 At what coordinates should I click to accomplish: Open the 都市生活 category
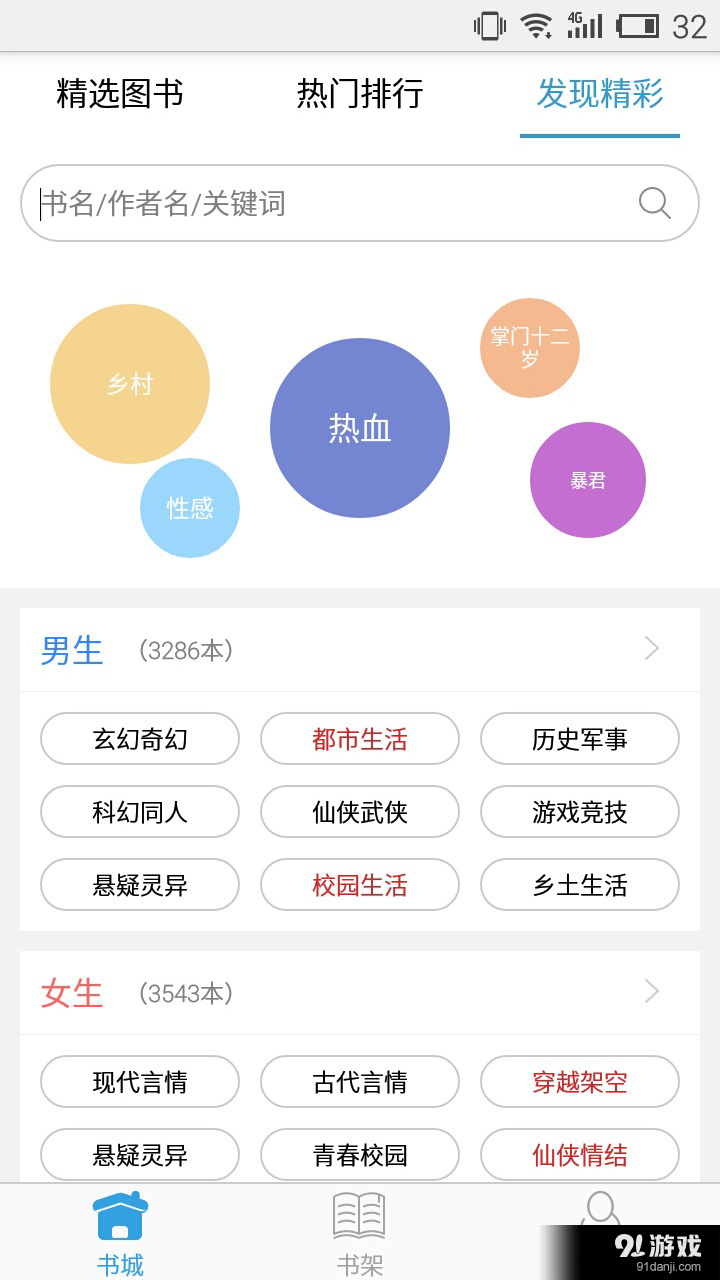point(360,739)
